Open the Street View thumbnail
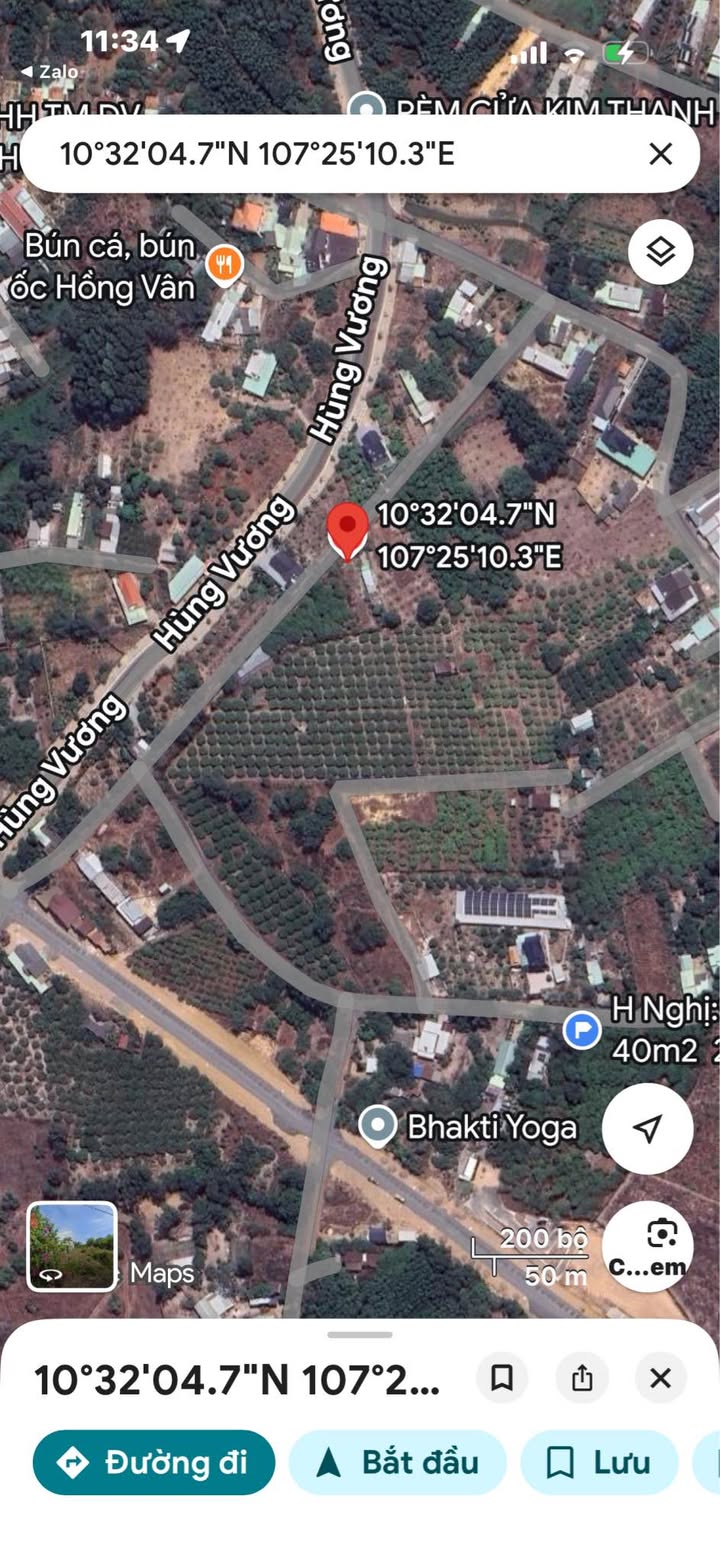720x1564 pixels. point(72,1246)
